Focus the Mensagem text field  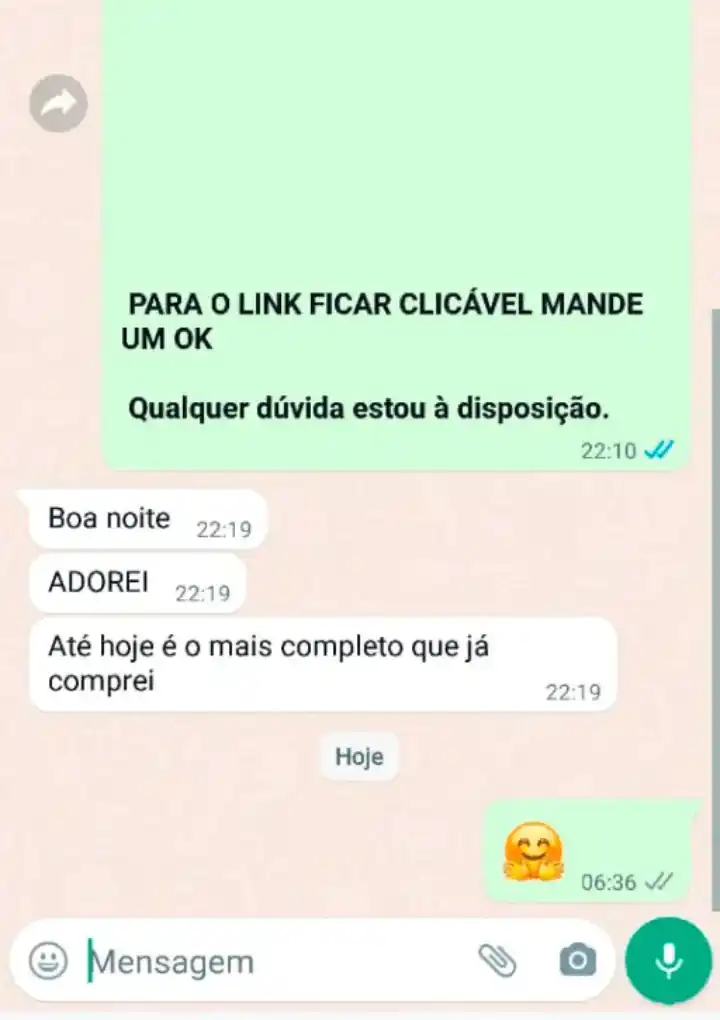point(270,962)
